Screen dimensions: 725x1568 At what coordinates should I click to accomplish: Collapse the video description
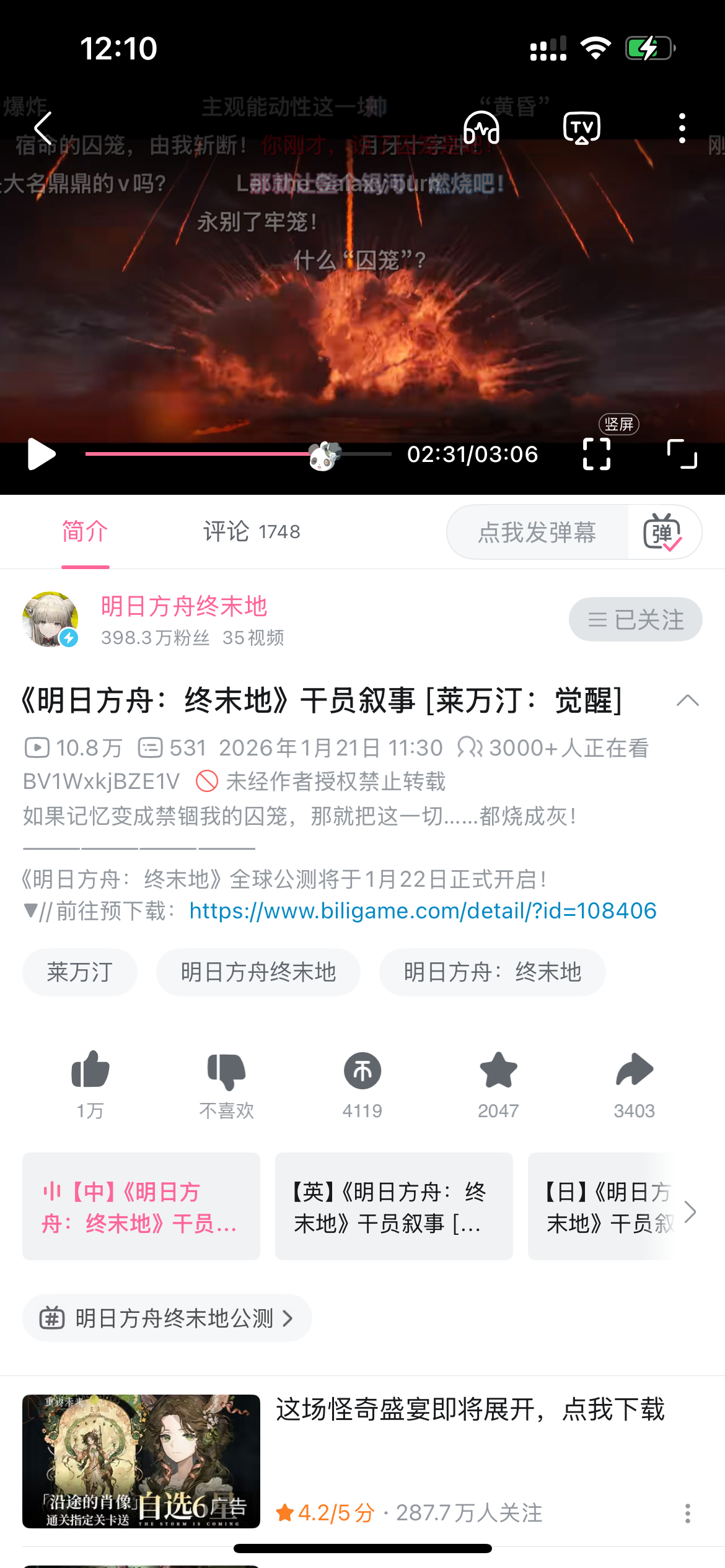pyautogui.click(x=687, y=701)
